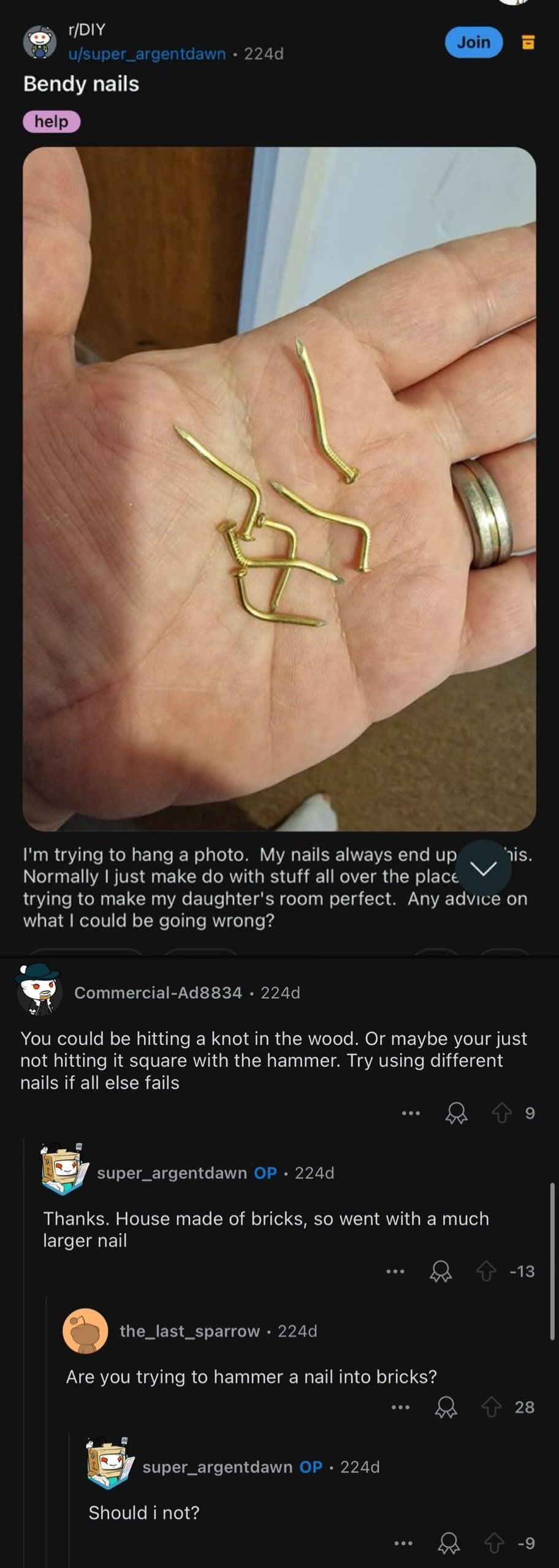View u/super_argentdawn's profile from post header
Viewport: 559px width, 1568px height.
tap(147, 54)
